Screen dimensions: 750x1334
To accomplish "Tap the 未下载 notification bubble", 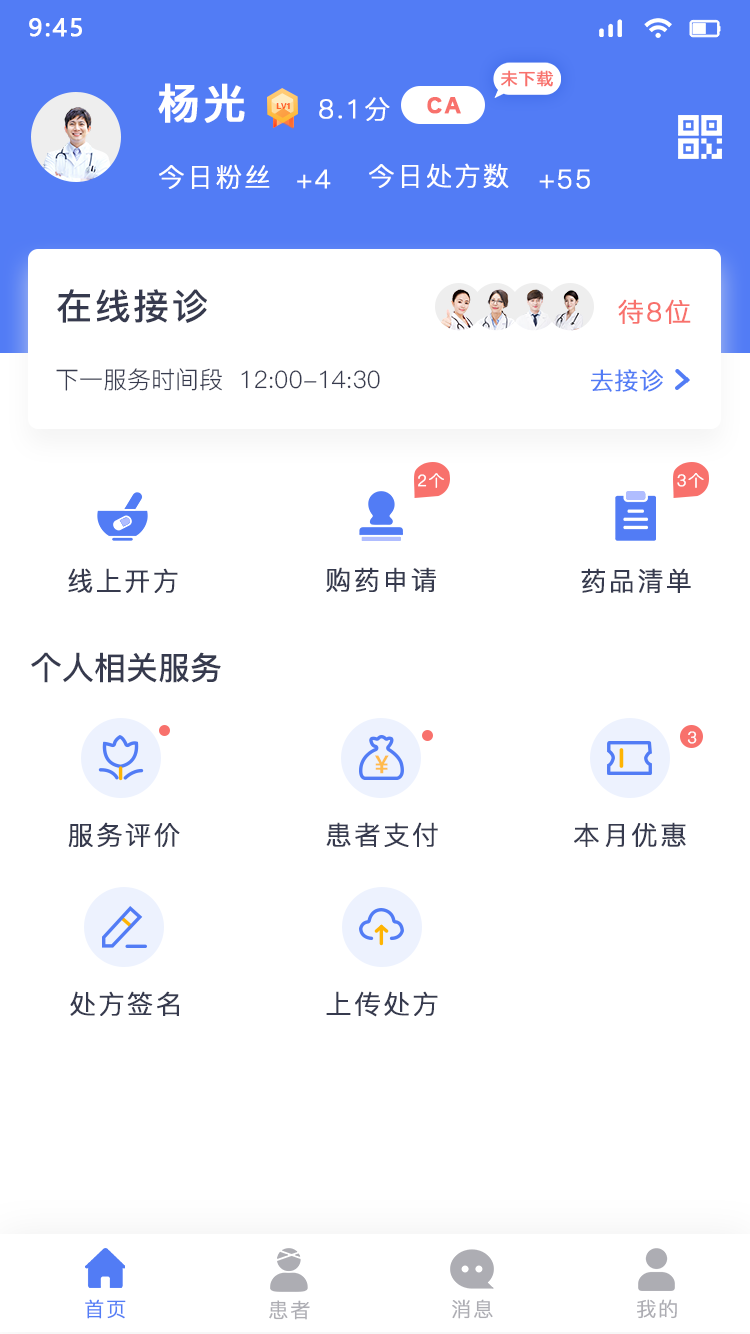I will (x=527, y=79).
